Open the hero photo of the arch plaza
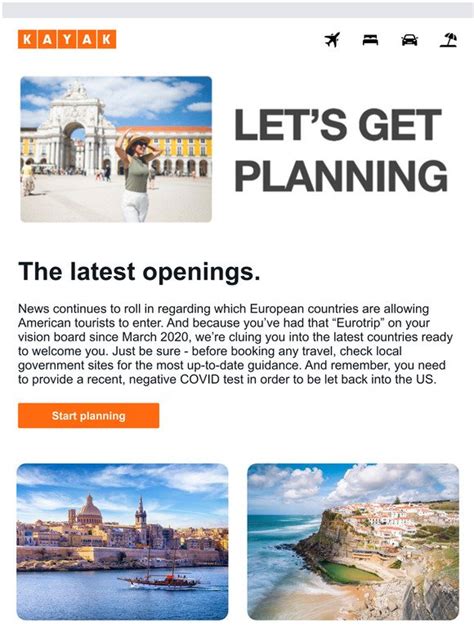Image resolution: width=474 pixels, height=632 pixels. (x=116, y=149)
